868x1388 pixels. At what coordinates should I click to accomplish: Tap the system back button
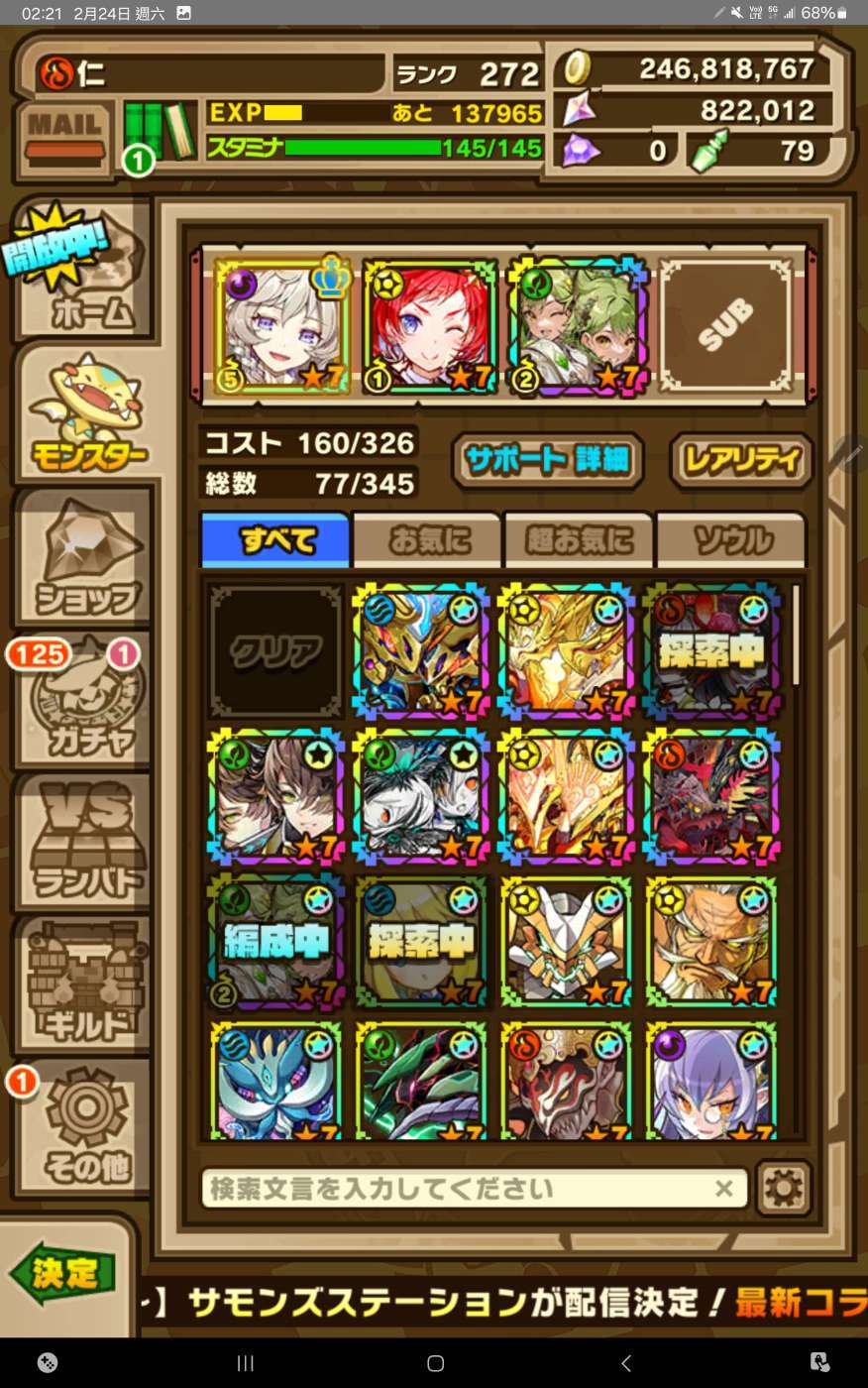626,1363
